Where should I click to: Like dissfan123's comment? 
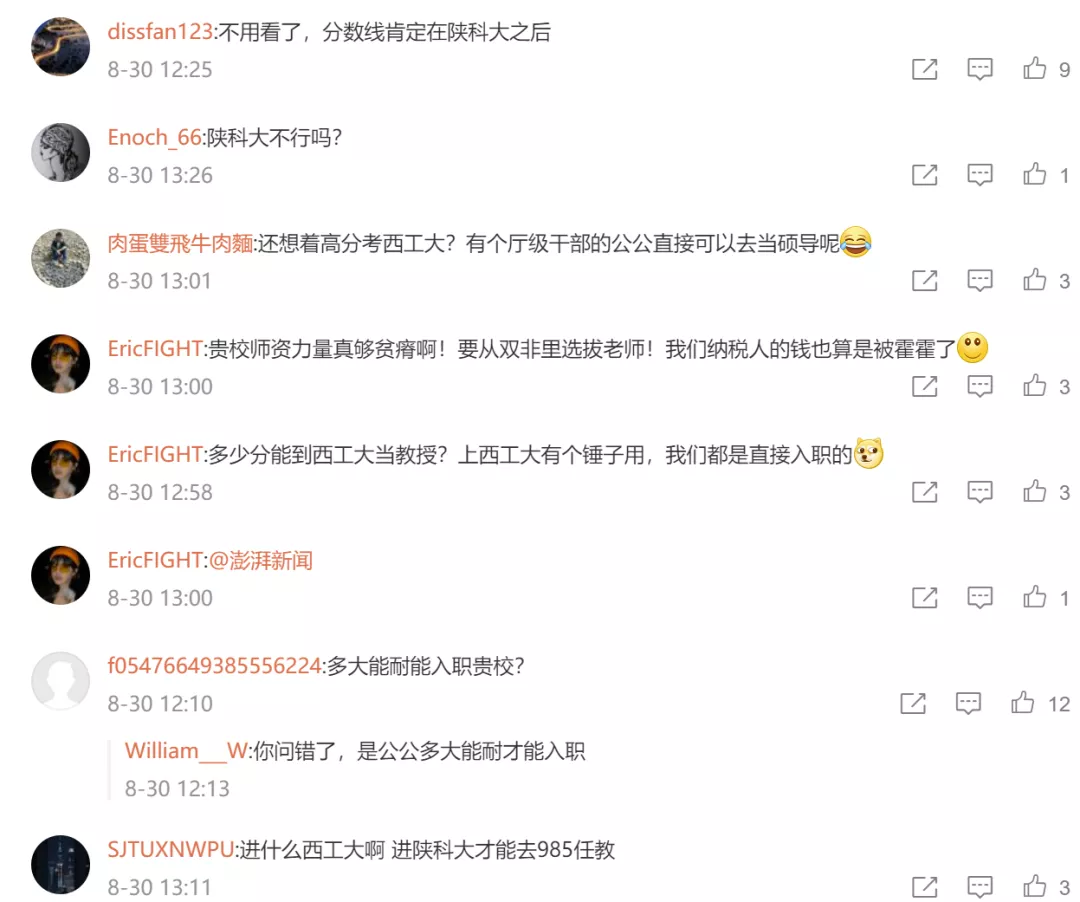[1035, 69]
